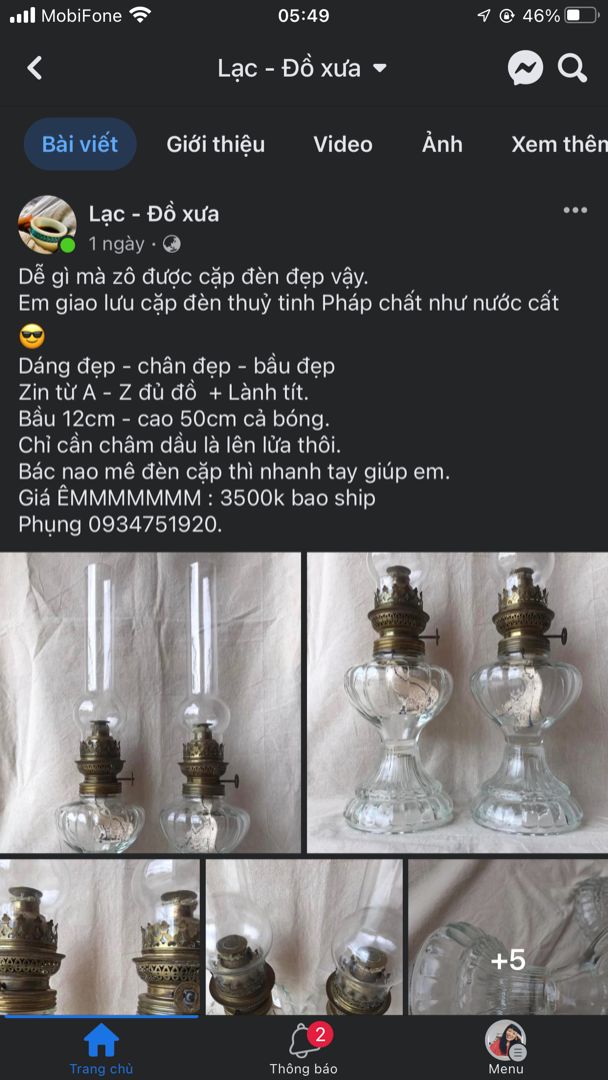This screenshot has width=608, height=1080.
Task: Open Messenger from the top bar
Action: 525,68
